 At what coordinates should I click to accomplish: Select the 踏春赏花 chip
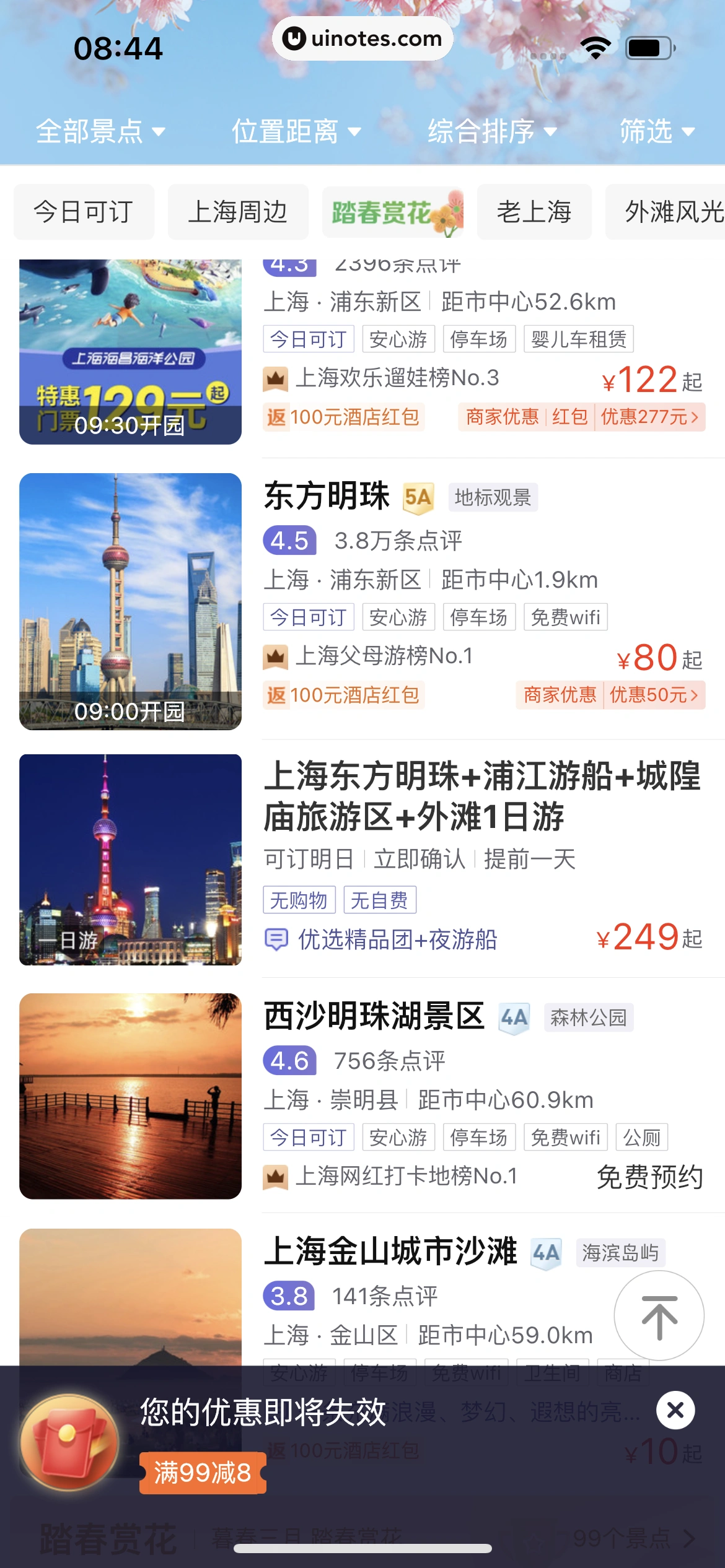pyautogui.click(x=392, y=212)
